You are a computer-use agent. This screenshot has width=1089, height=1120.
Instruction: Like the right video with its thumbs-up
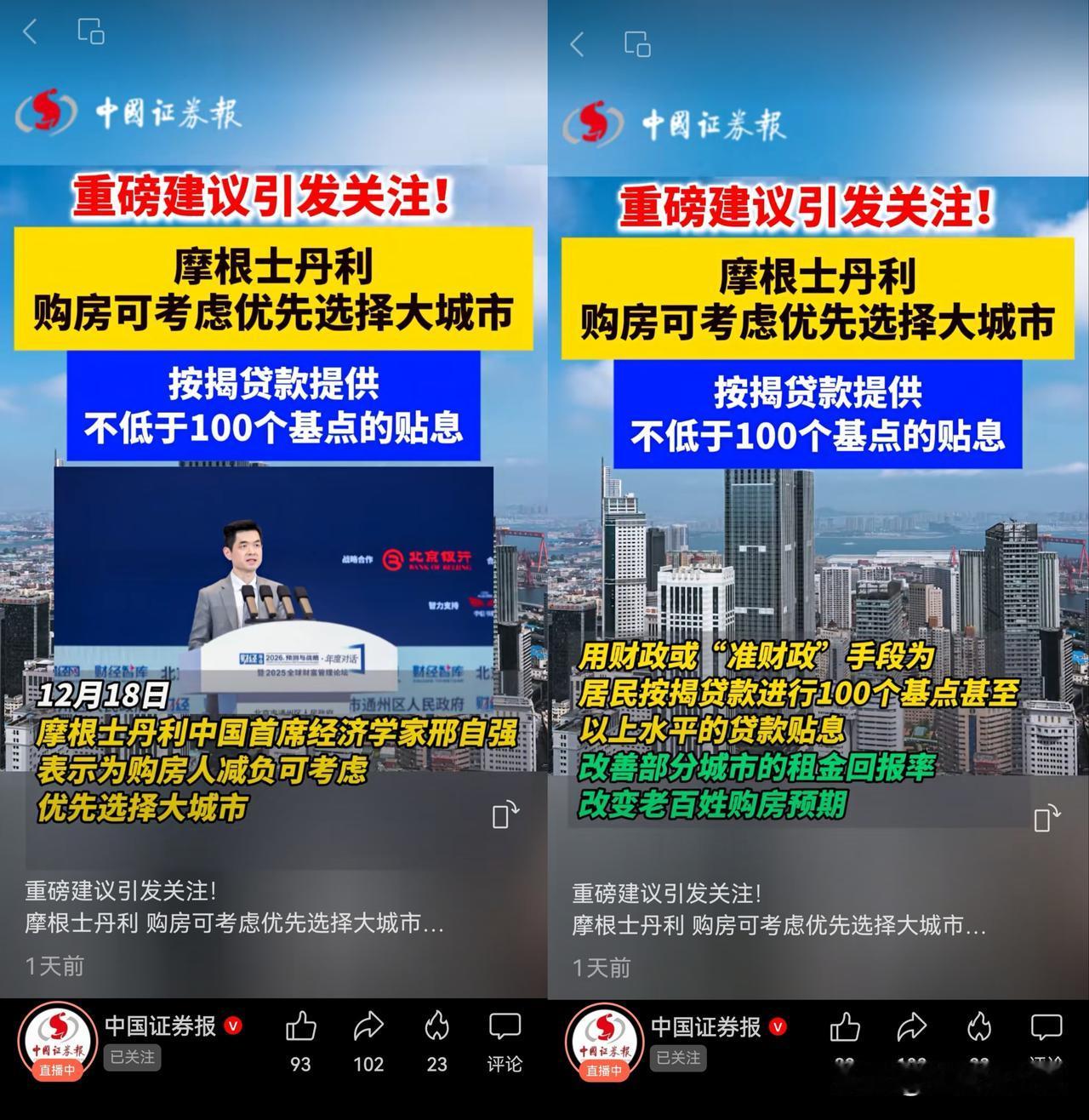(845, 1030)
